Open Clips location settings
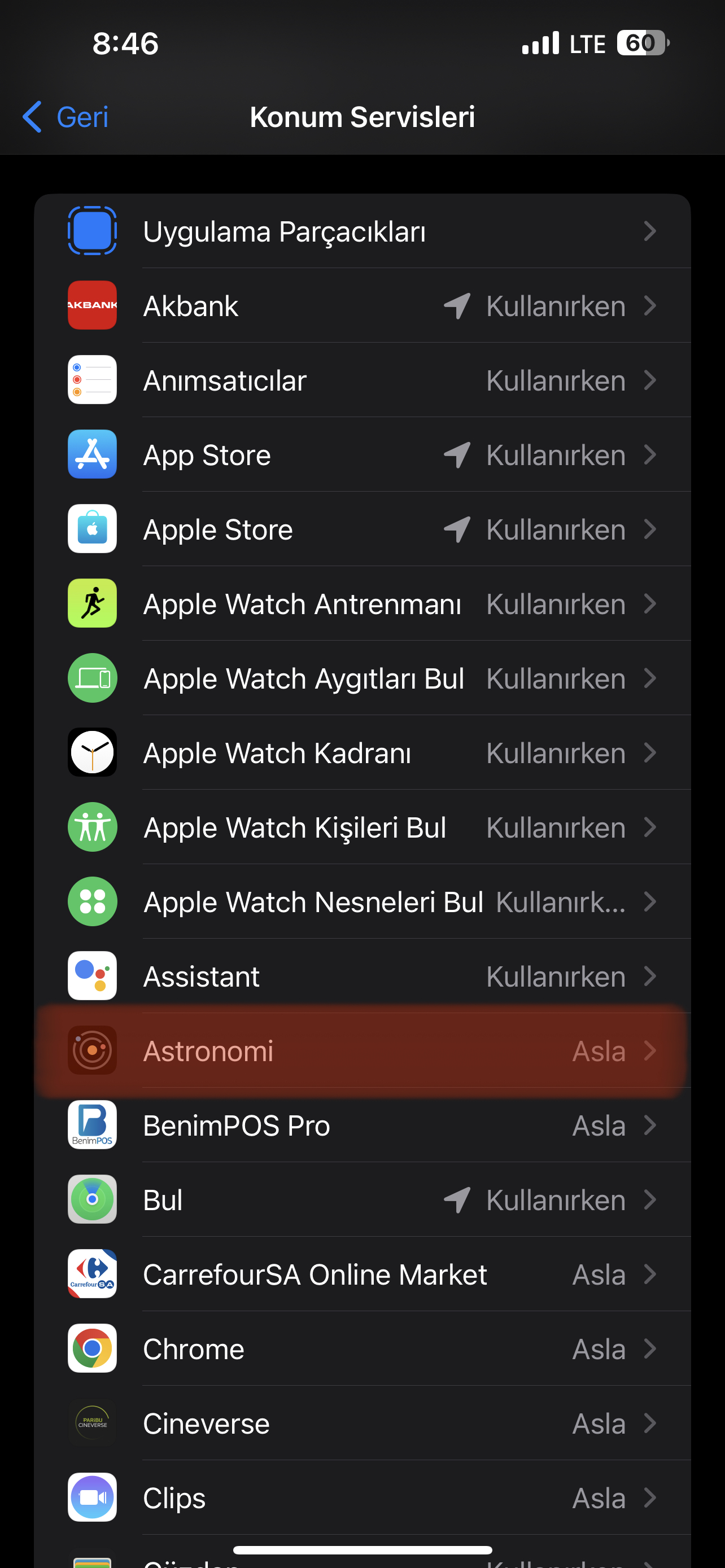This screenshot has height=1568, width=725. 362,1498
